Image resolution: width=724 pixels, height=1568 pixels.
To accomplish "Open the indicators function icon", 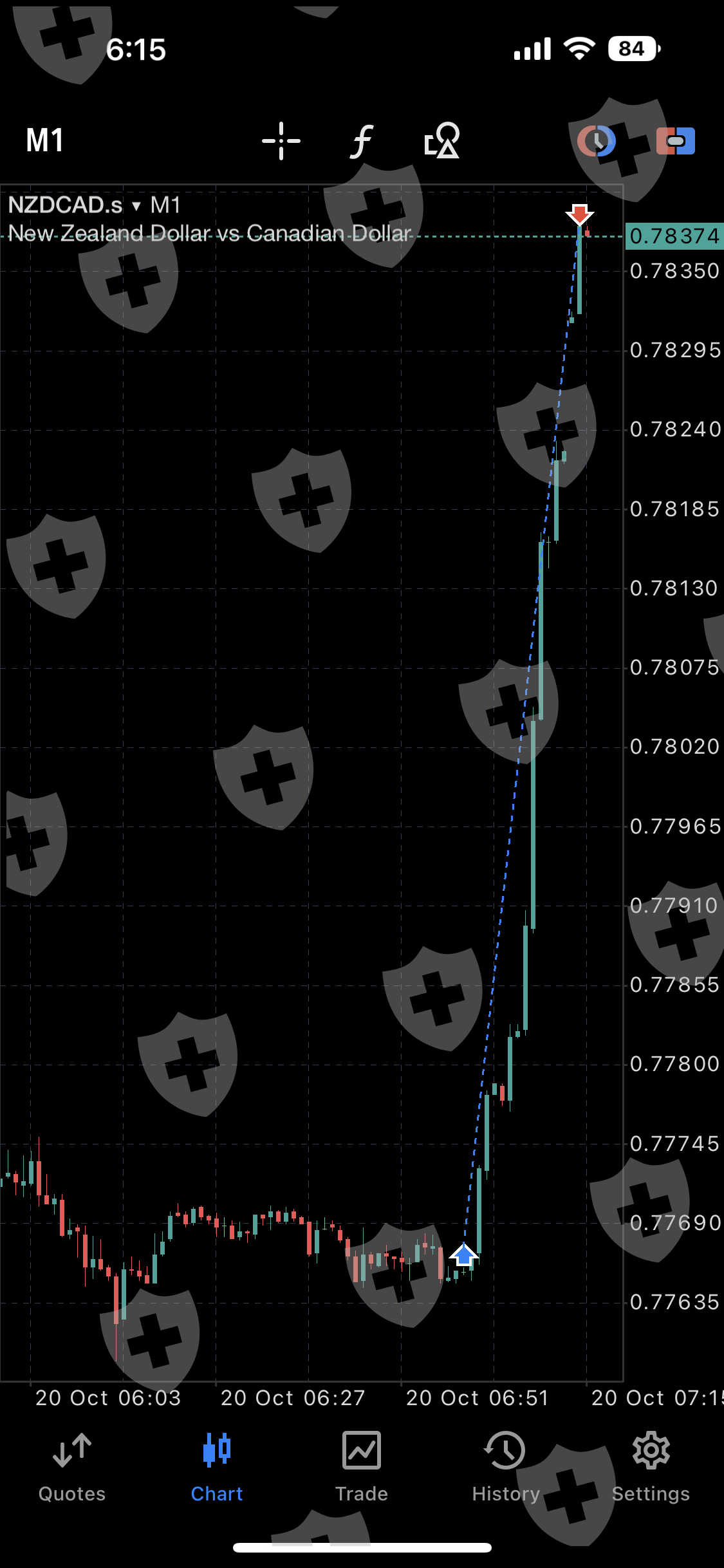I will [x=362, y=141].
